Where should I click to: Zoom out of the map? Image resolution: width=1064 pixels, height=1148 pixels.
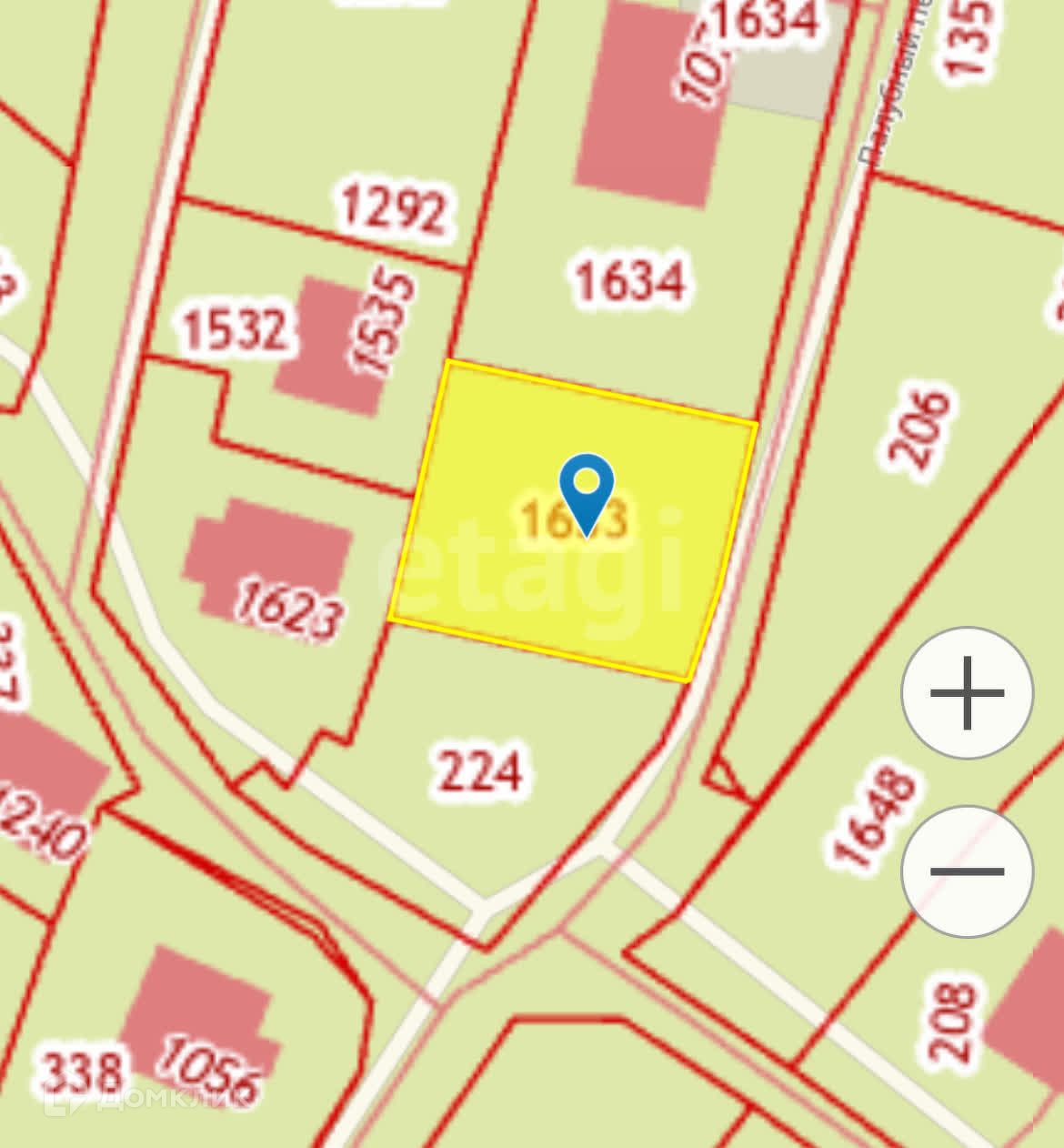click(x=967, y=871)
